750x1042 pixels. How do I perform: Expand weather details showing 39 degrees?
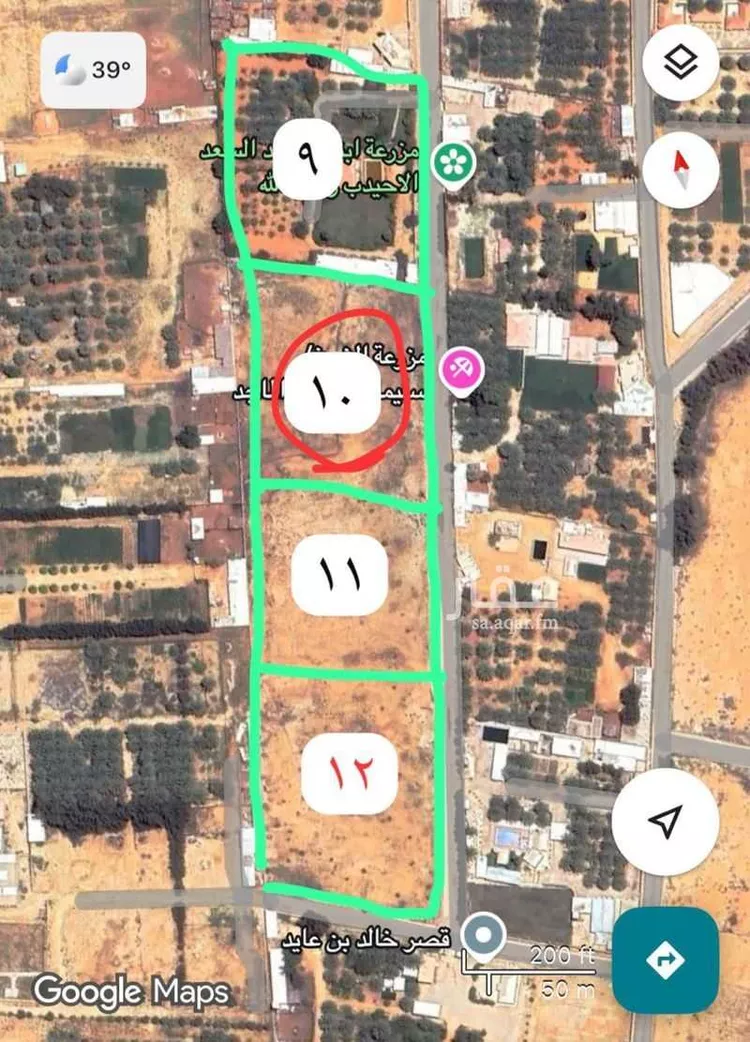coord(90,68)
